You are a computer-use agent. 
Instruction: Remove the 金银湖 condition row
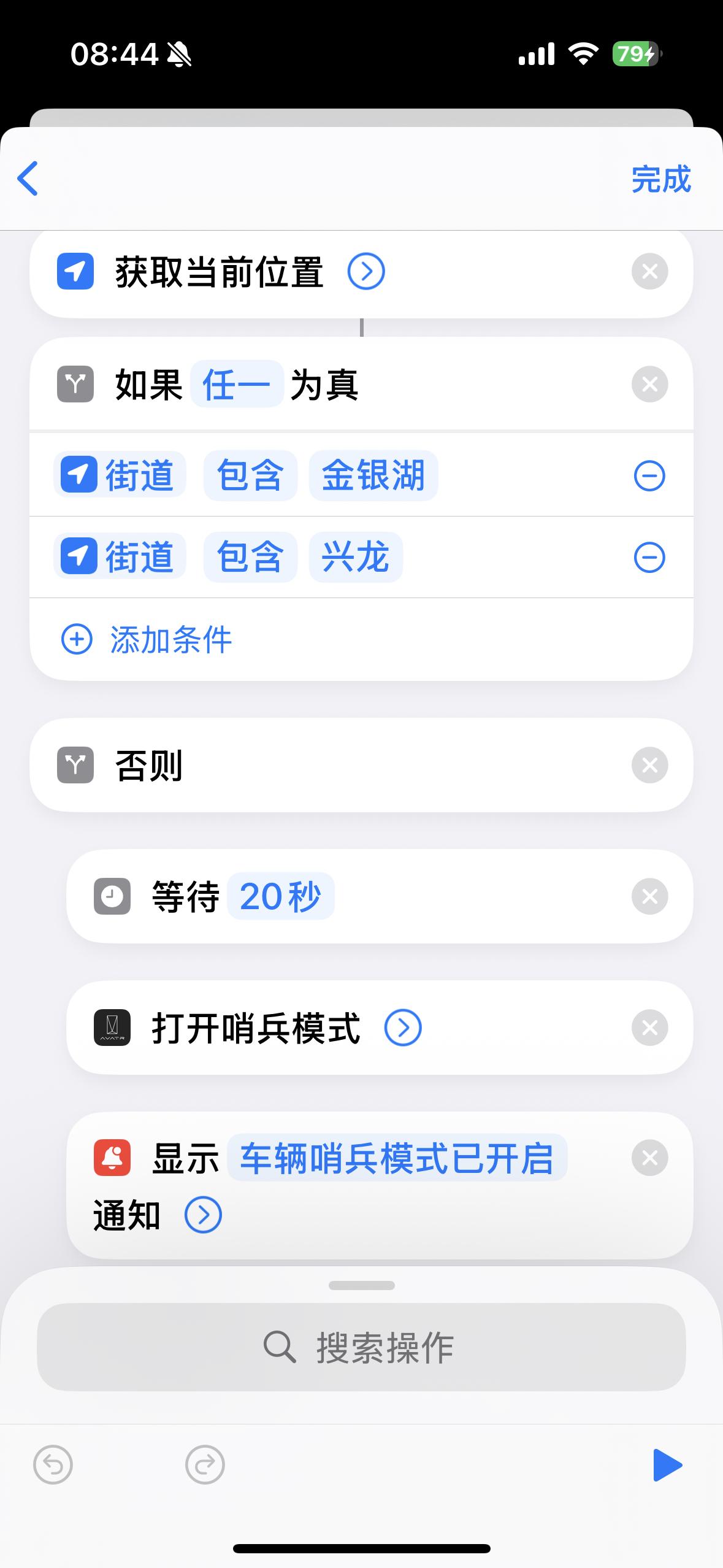(649, 475)
